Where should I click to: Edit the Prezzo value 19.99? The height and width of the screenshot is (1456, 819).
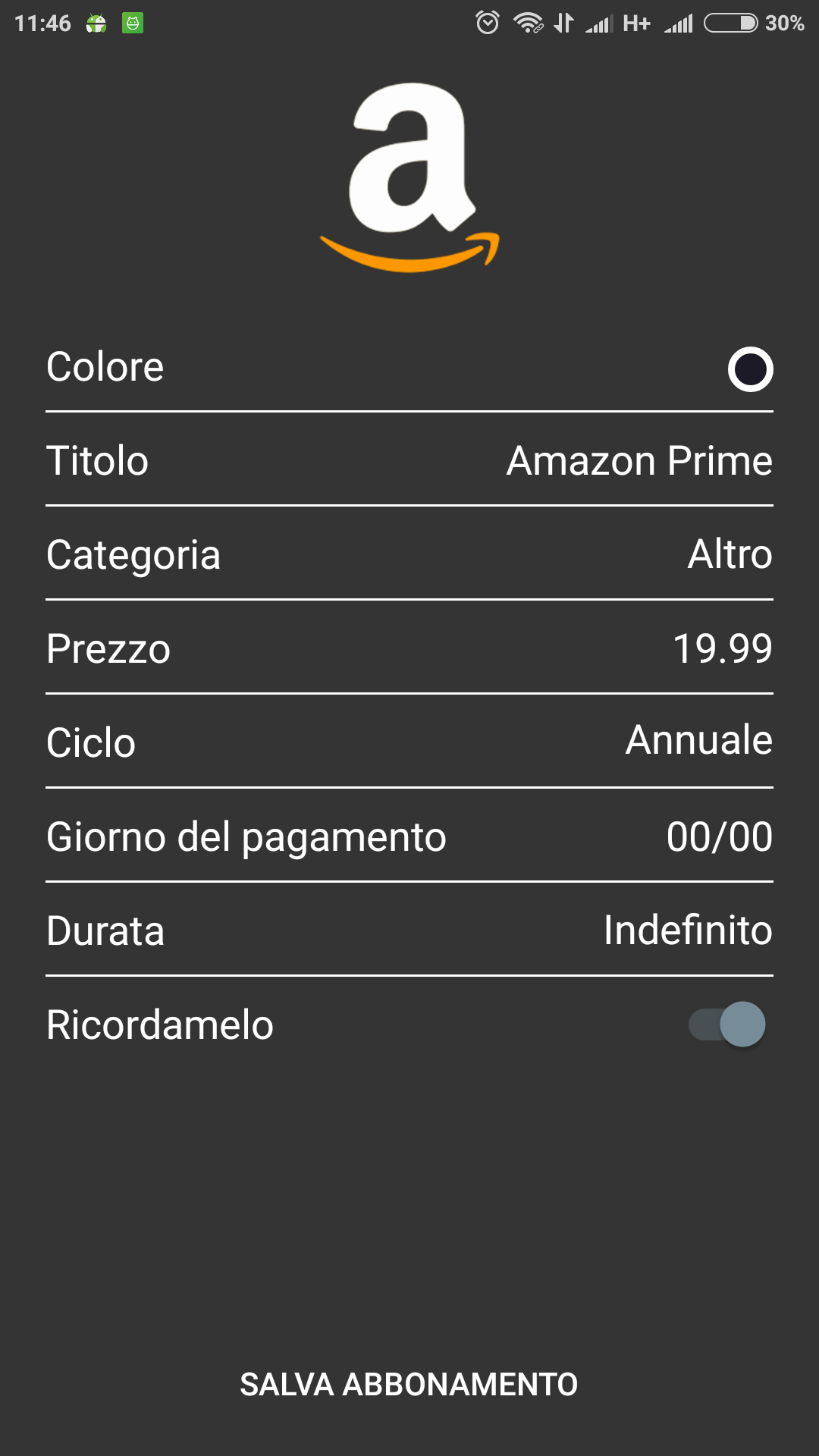[723, 649]
